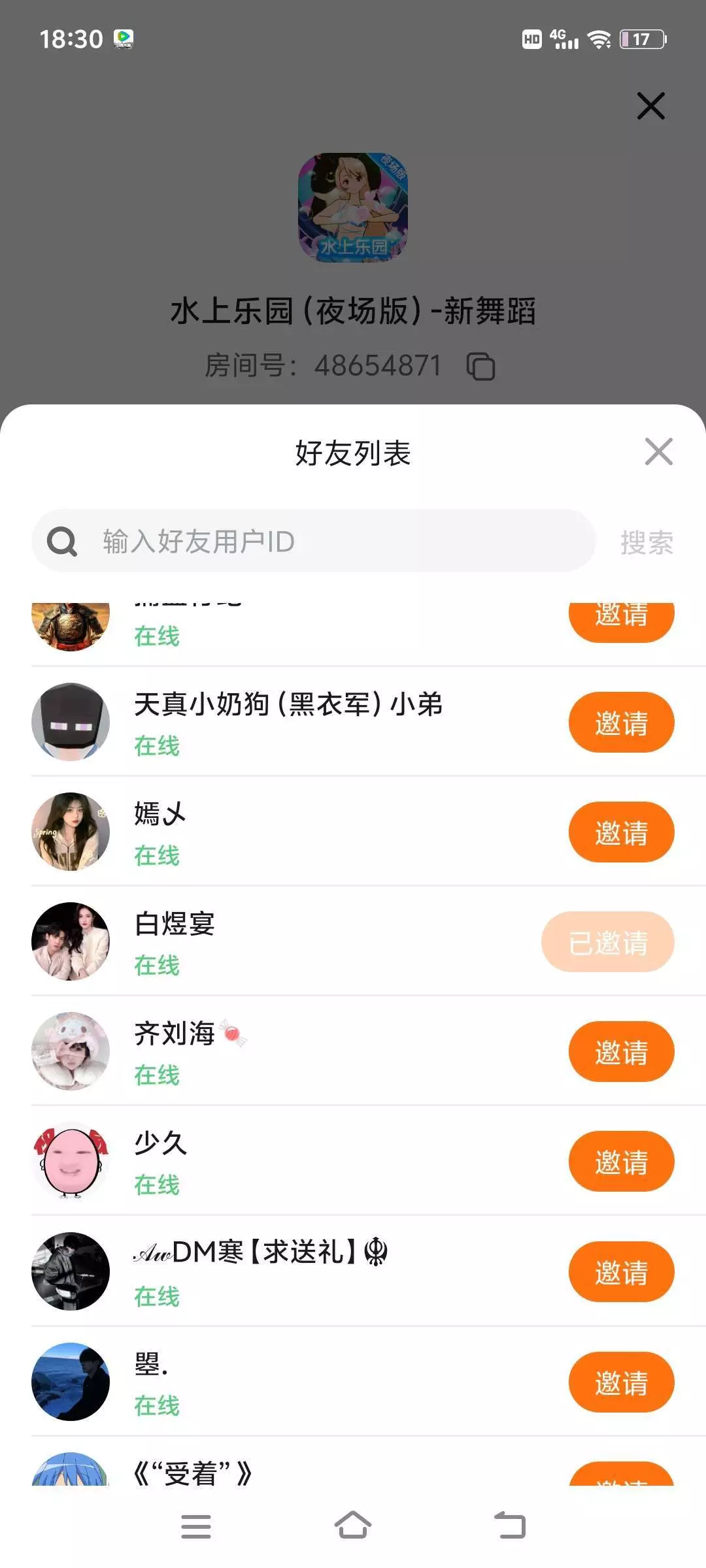
Task: Close the 好友列表 friend list sheet
Action: 658,451
